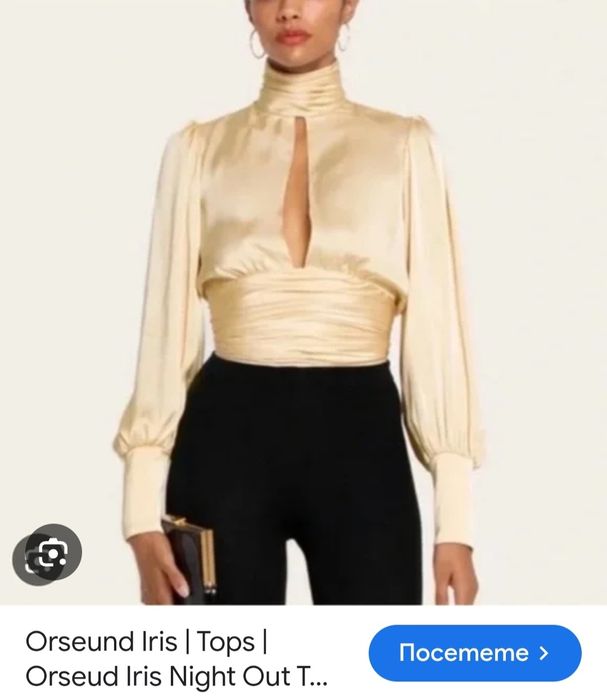
Task: Search this image with Google Lens
Action: 47,555
